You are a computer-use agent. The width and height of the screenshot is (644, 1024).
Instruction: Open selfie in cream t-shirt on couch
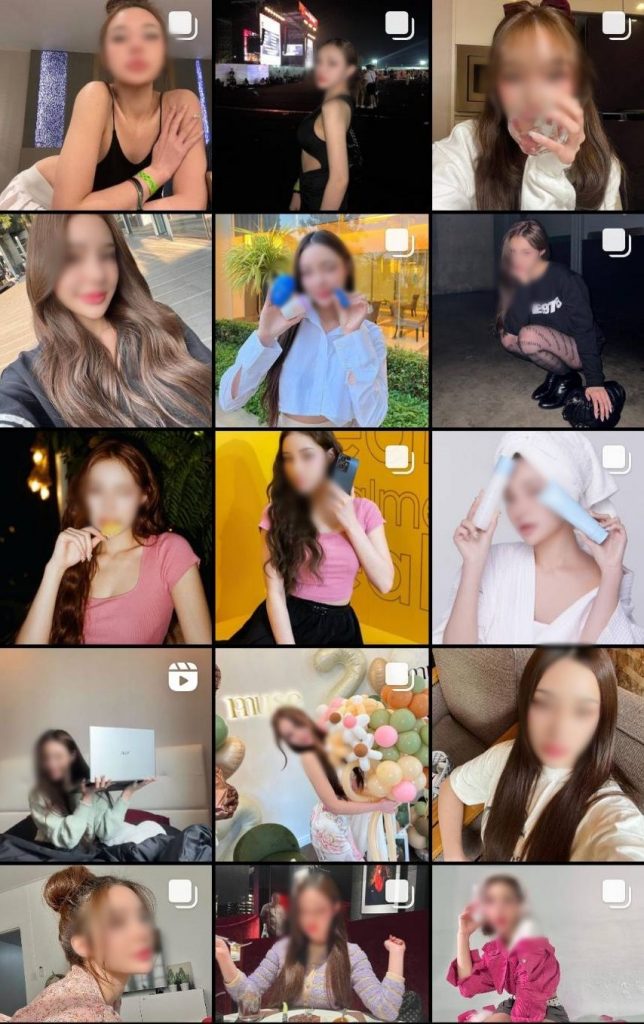[x=538, y=754]
